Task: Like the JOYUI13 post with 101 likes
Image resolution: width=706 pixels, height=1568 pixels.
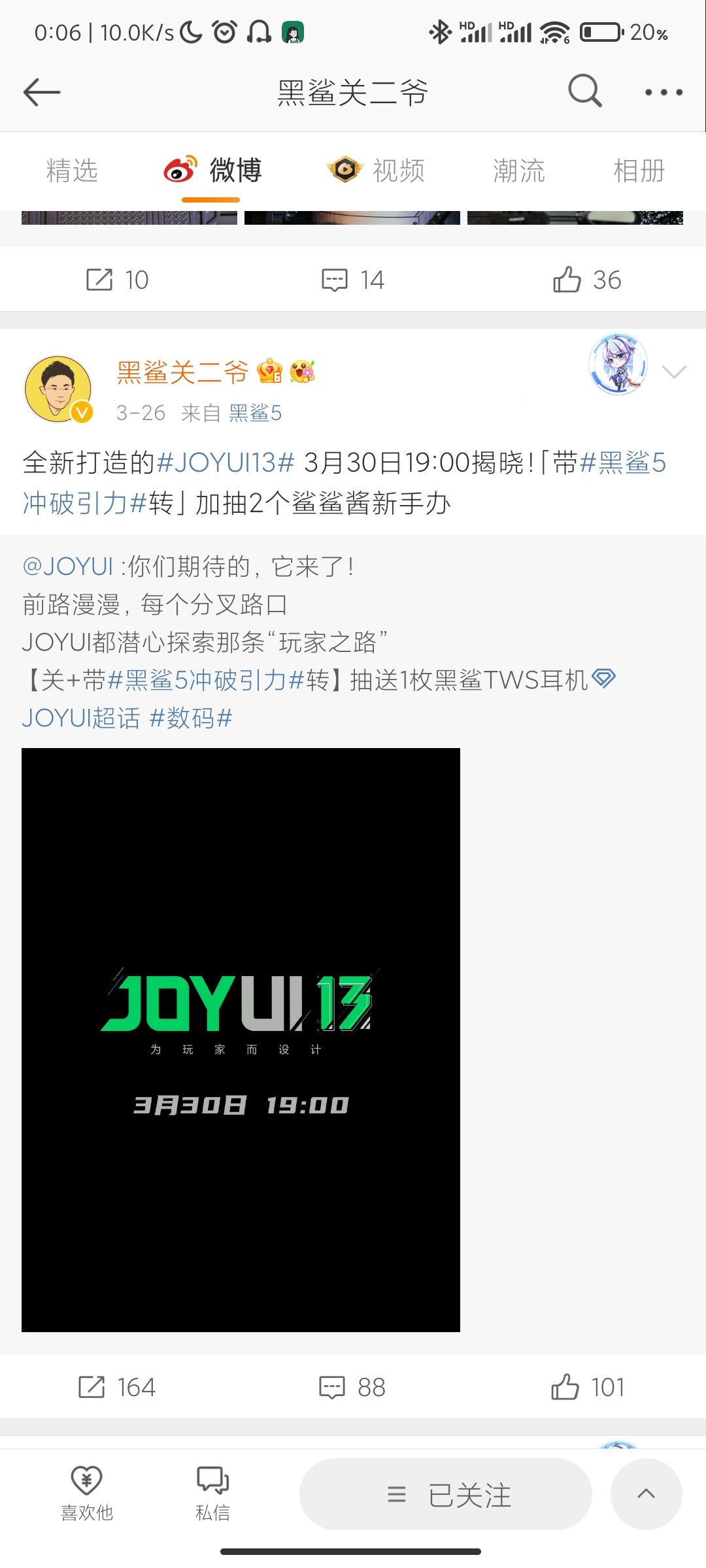Action: tap(588, 1387)
